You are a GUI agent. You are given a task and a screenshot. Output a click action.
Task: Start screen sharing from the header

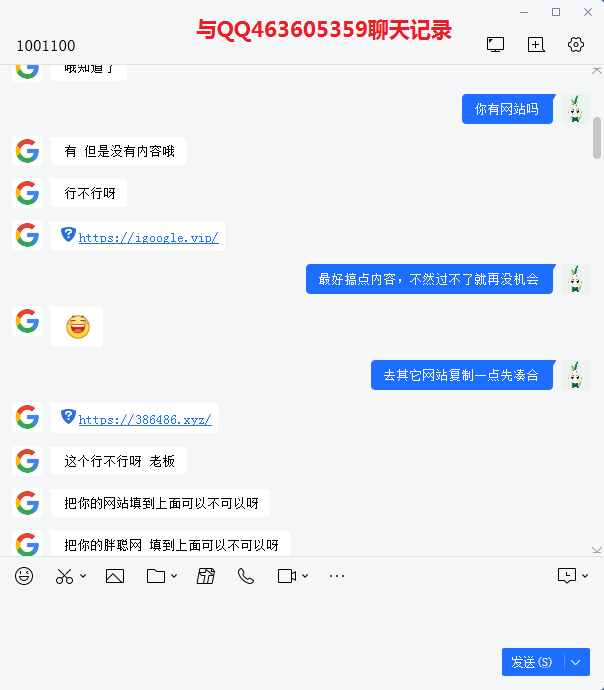click(495, 44)
